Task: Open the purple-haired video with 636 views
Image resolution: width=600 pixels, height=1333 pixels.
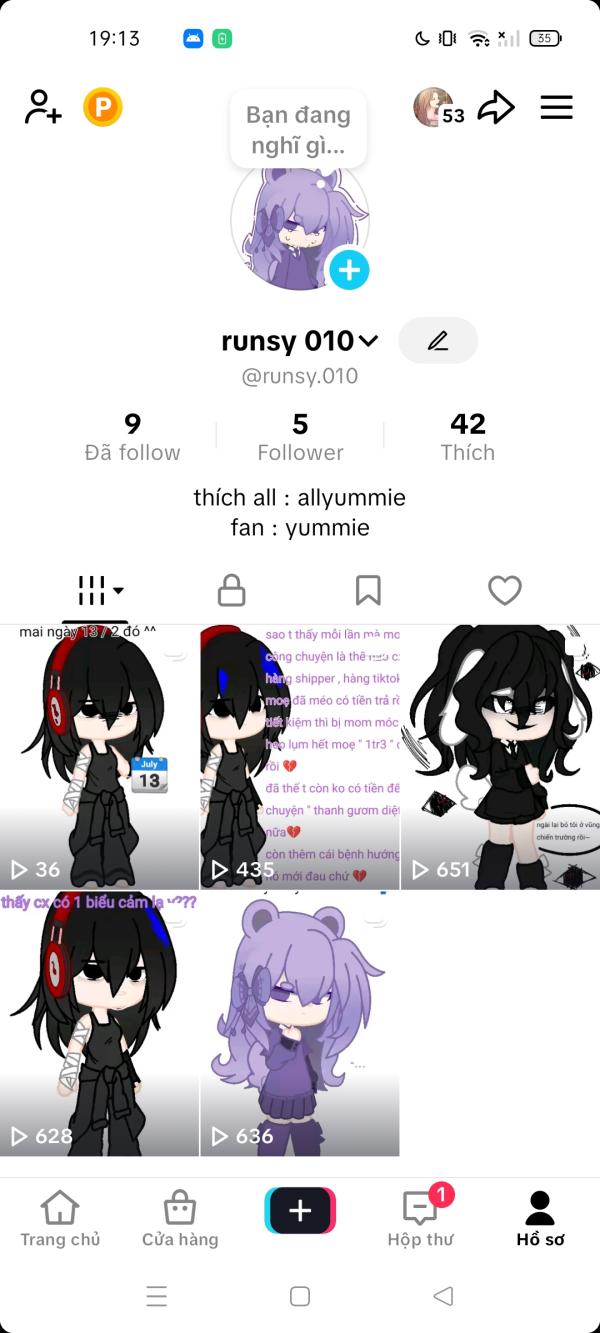Action: tap(300, 1023)
